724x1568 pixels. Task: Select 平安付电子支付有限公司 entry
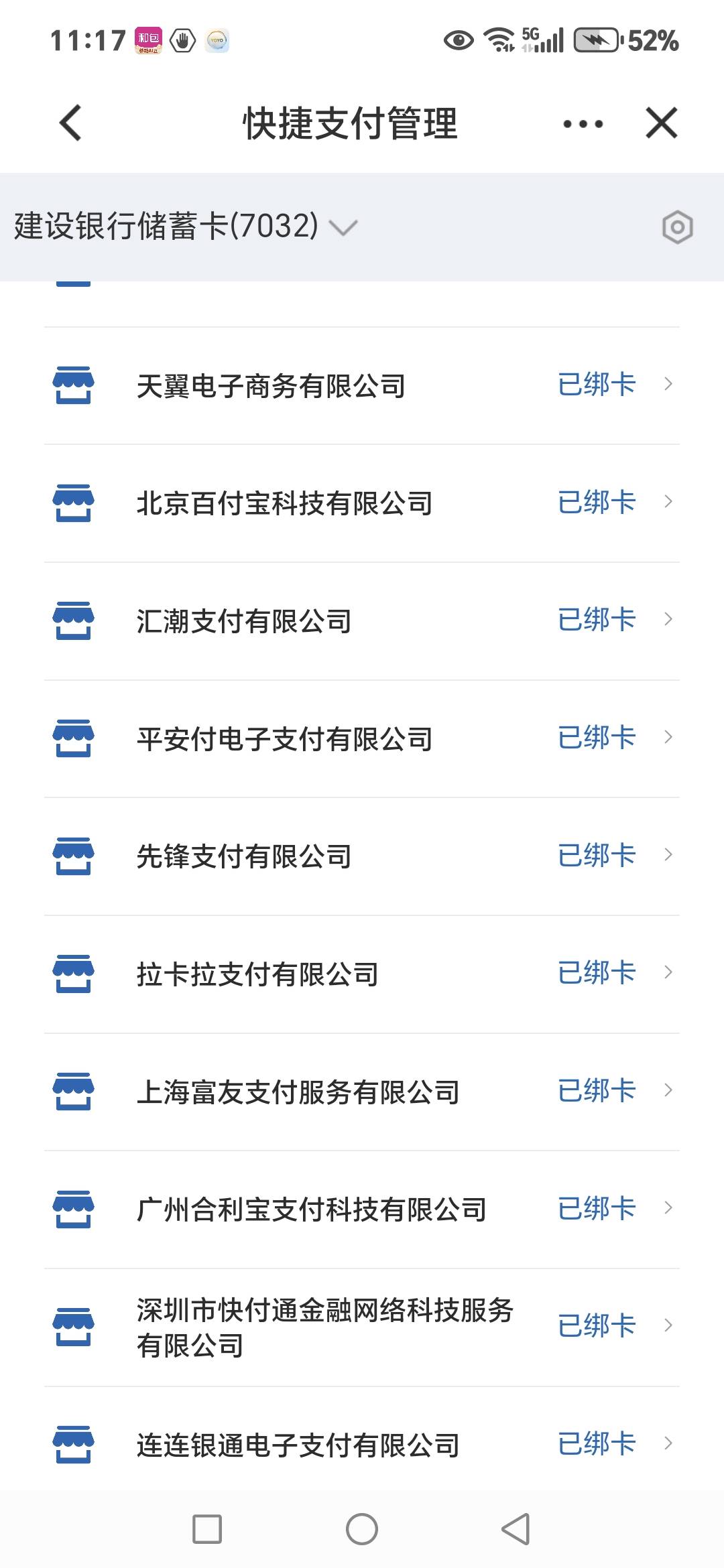[362, 738]
